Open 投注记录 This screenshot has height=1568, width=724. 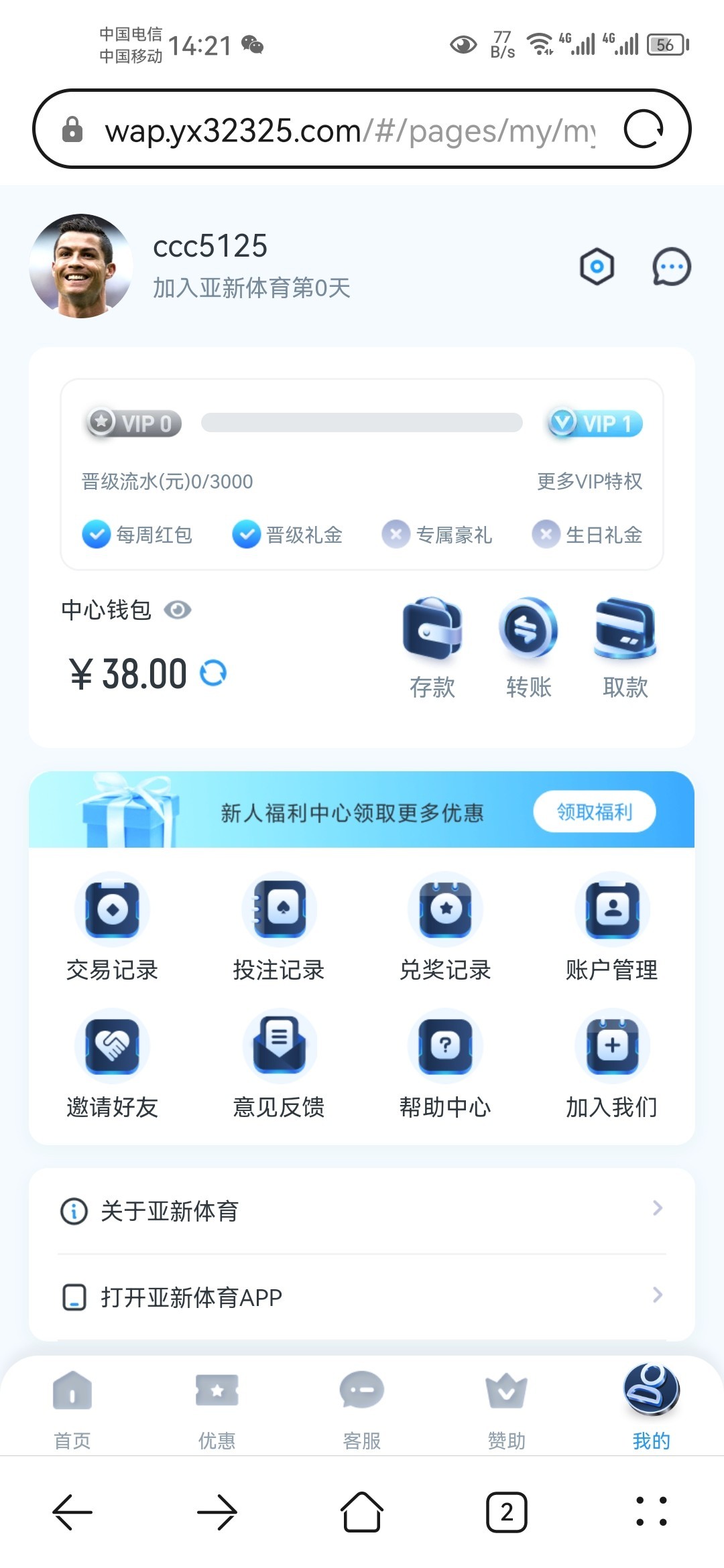click(x=279, y=928)
